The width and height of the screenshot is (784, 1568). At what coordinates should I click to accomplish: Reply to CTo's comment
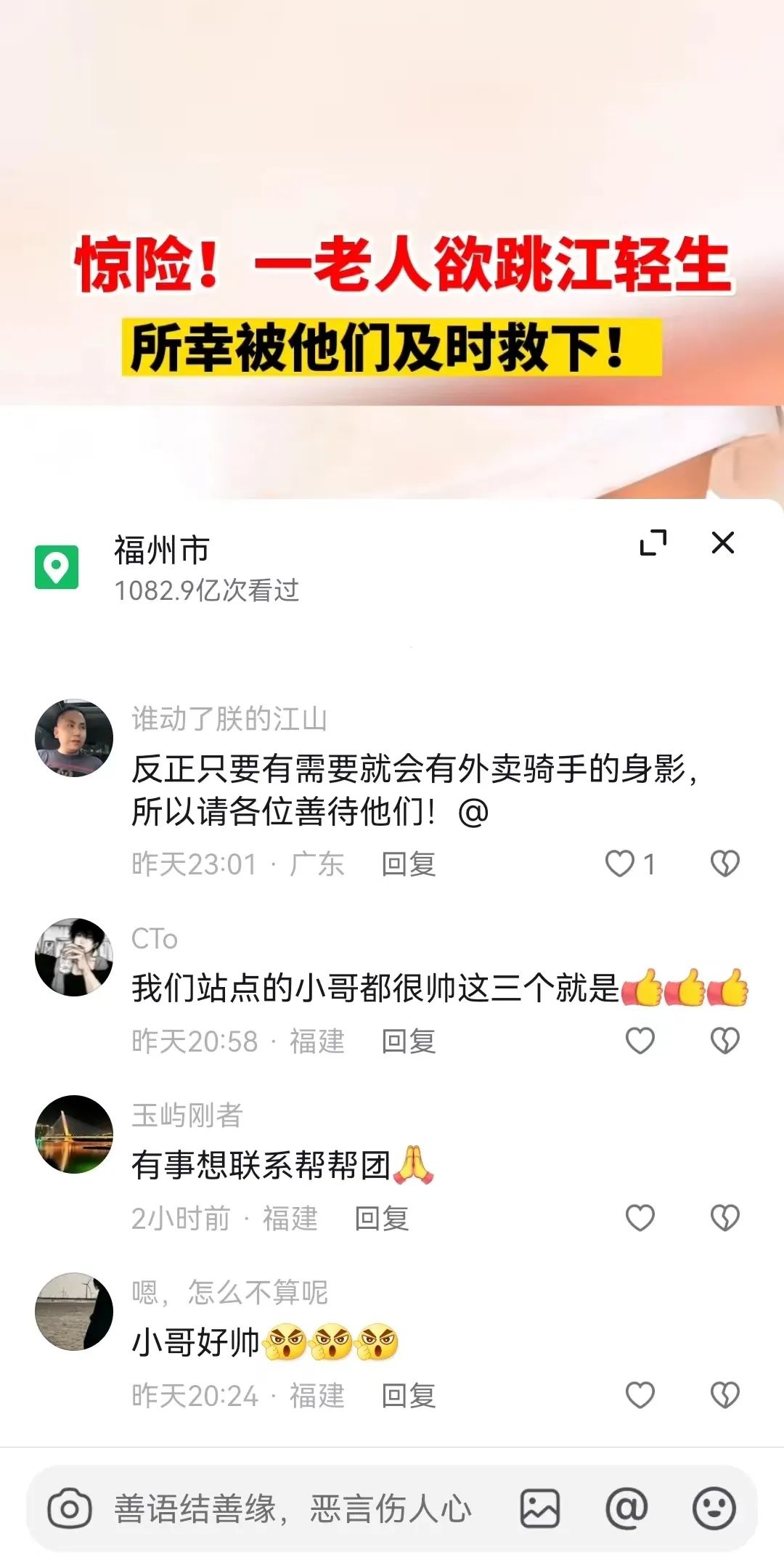point(409,1041)
